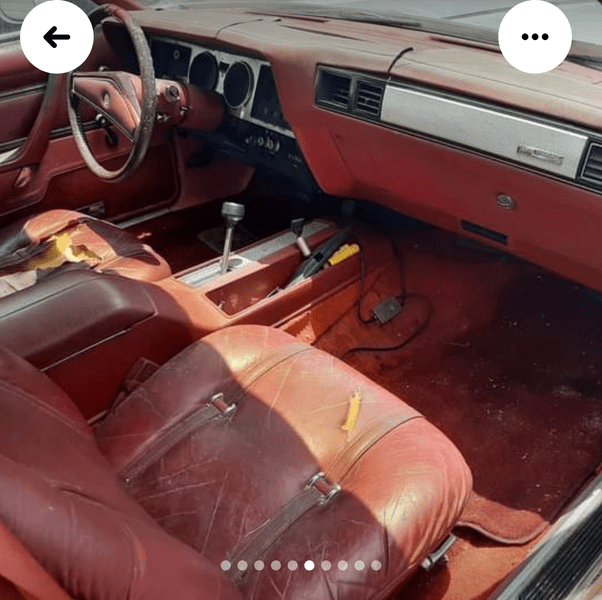Open the car interior photo fullscreen
The width and height of the screenshot is (602, 600).
point(300,300)
